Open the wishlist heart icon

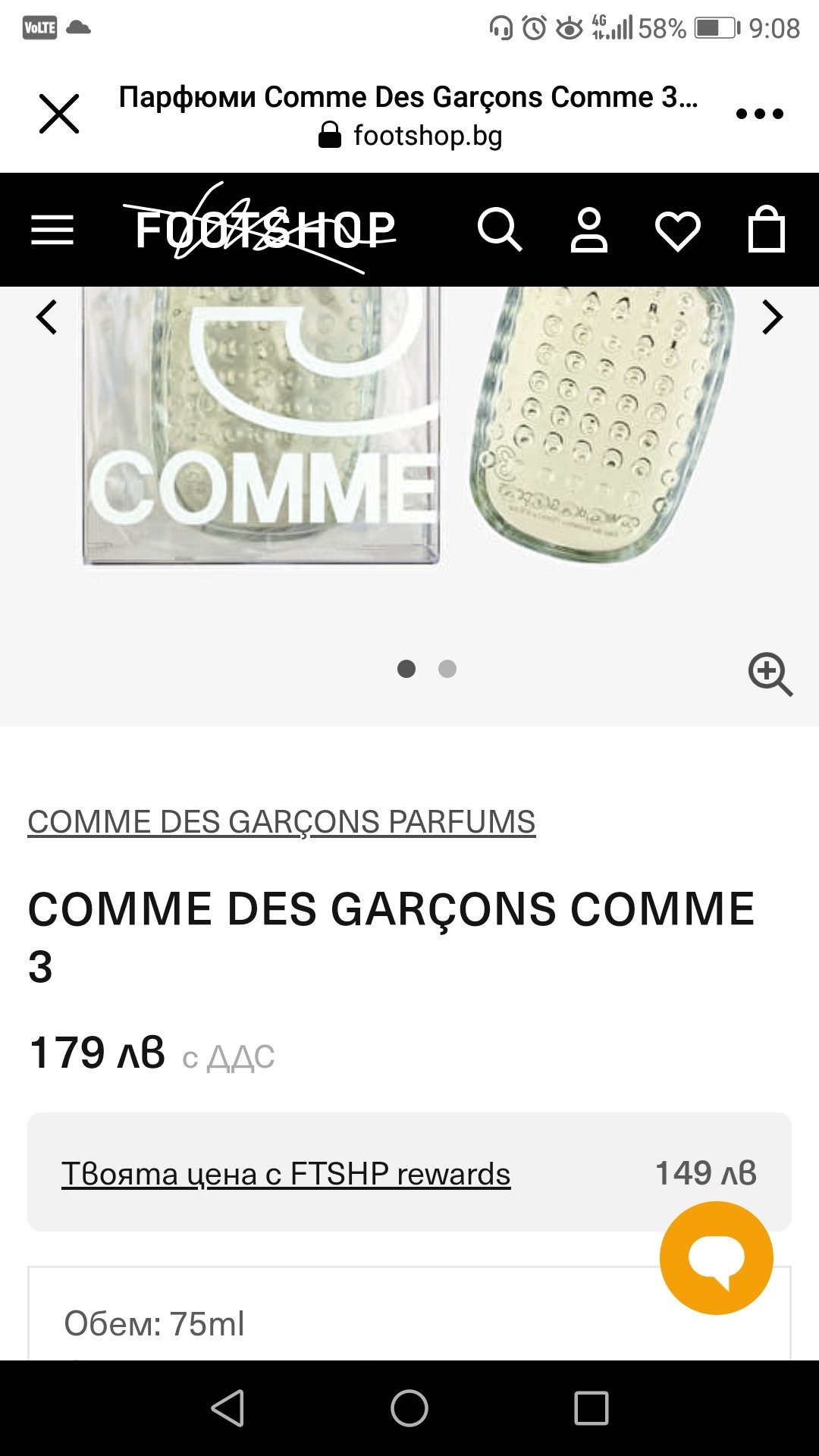click(x=677, y=230)
